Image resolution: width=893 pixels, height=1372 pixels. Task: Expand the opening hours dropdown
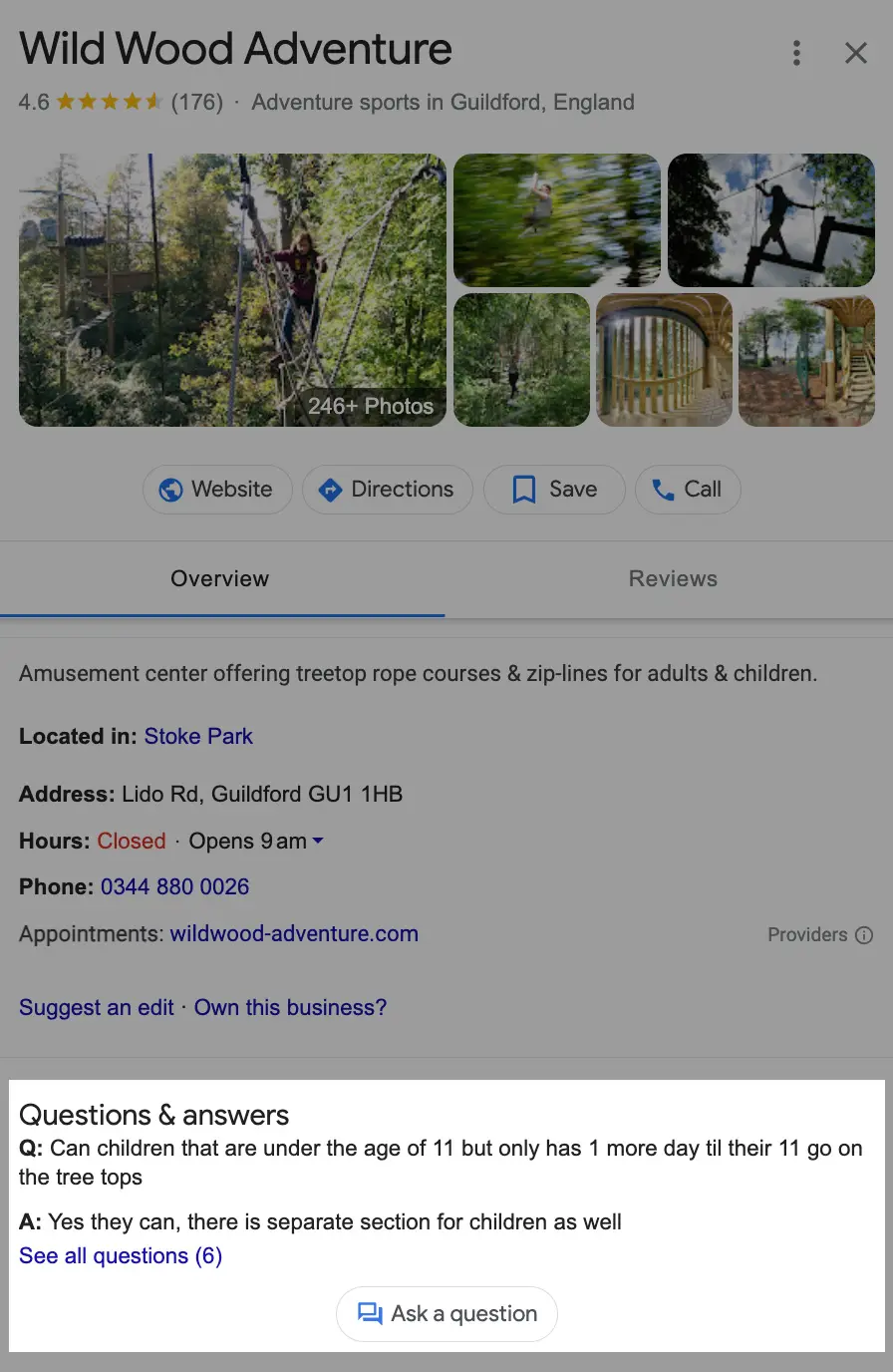318,842
